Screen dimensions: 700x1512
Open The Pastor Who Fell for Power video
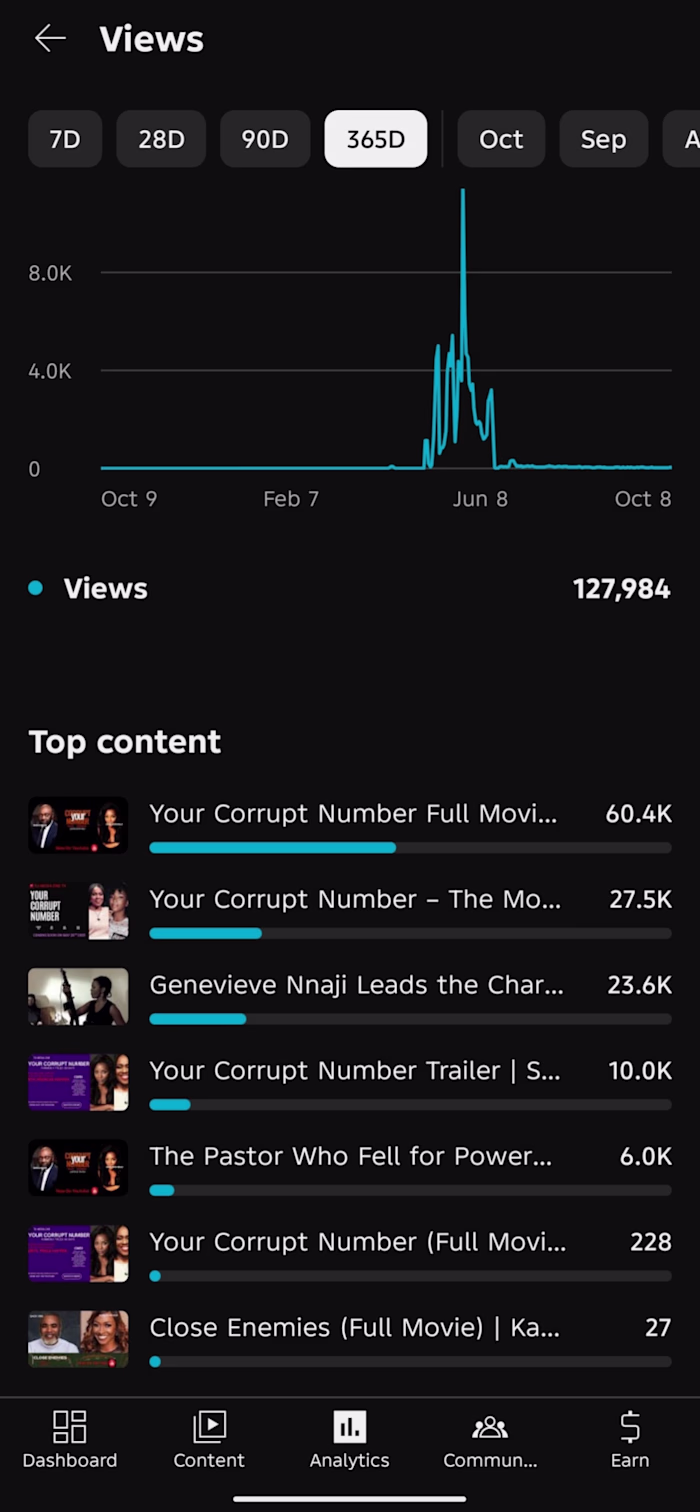coord(350,1167)
